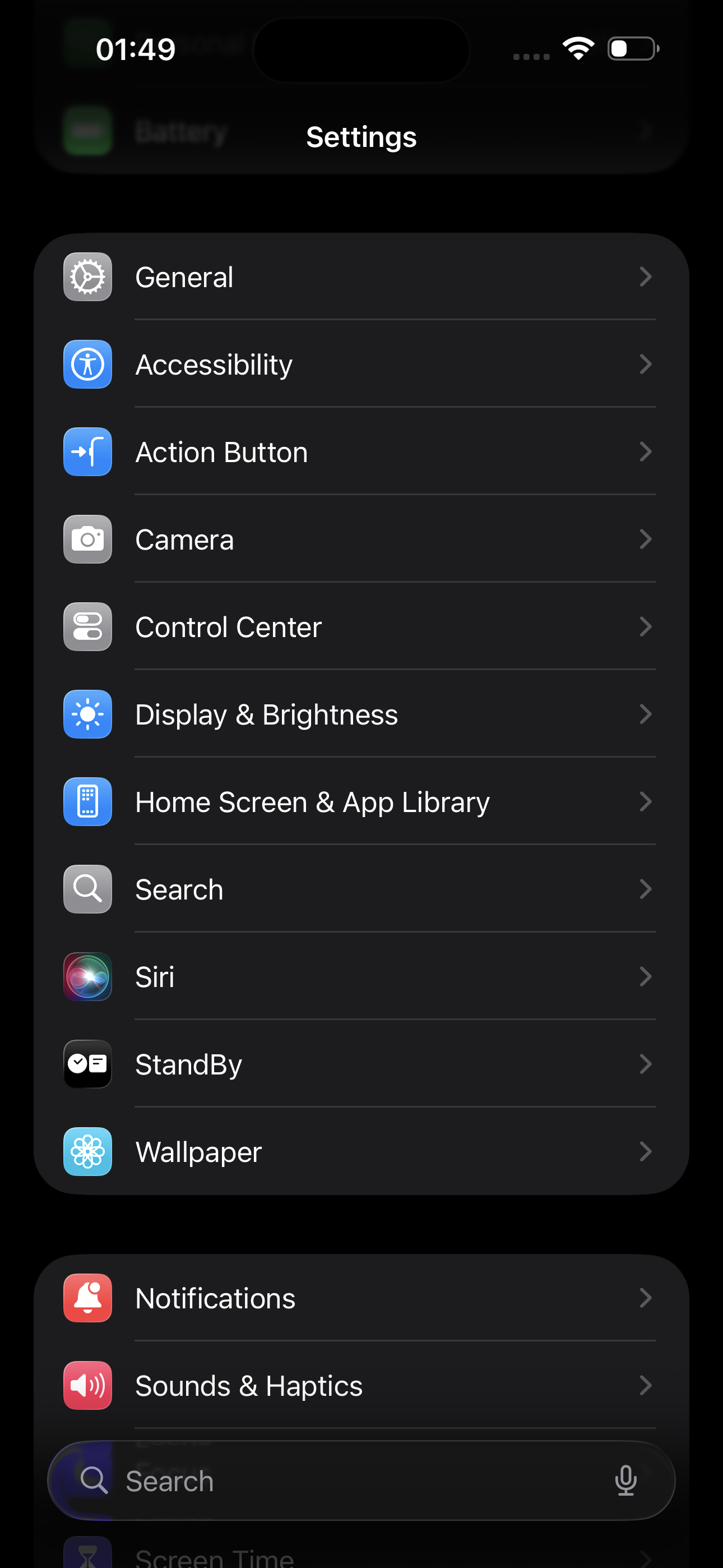This screenshot has height=1568, width=723.
Task: Tap the Search field at the bottom
Action: tap(341, 1481)
